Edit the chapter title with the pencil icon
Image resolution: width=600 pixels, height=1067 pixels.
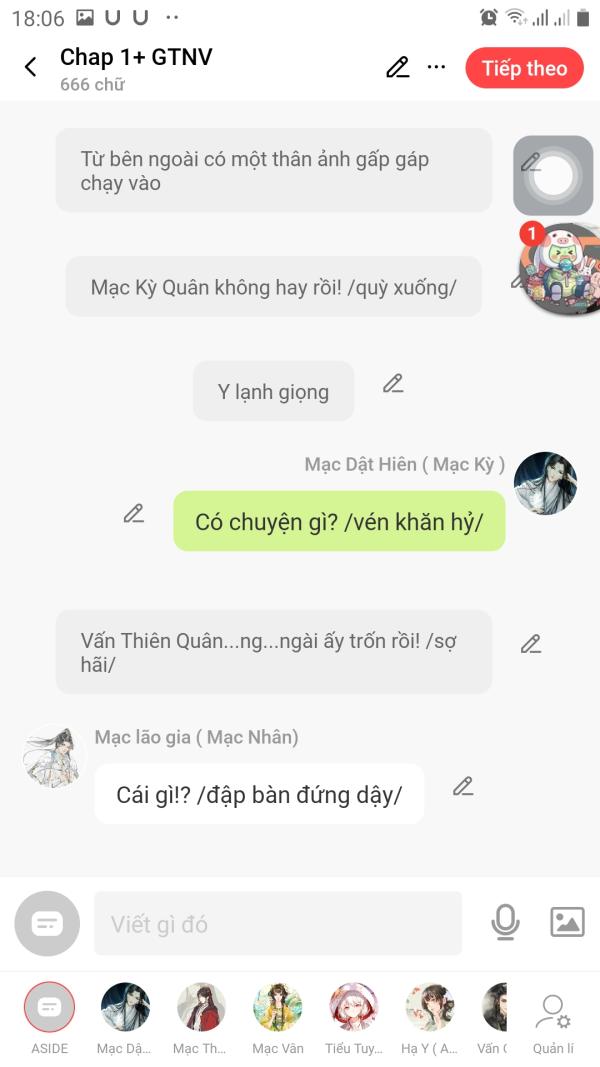tap(398, 67)
